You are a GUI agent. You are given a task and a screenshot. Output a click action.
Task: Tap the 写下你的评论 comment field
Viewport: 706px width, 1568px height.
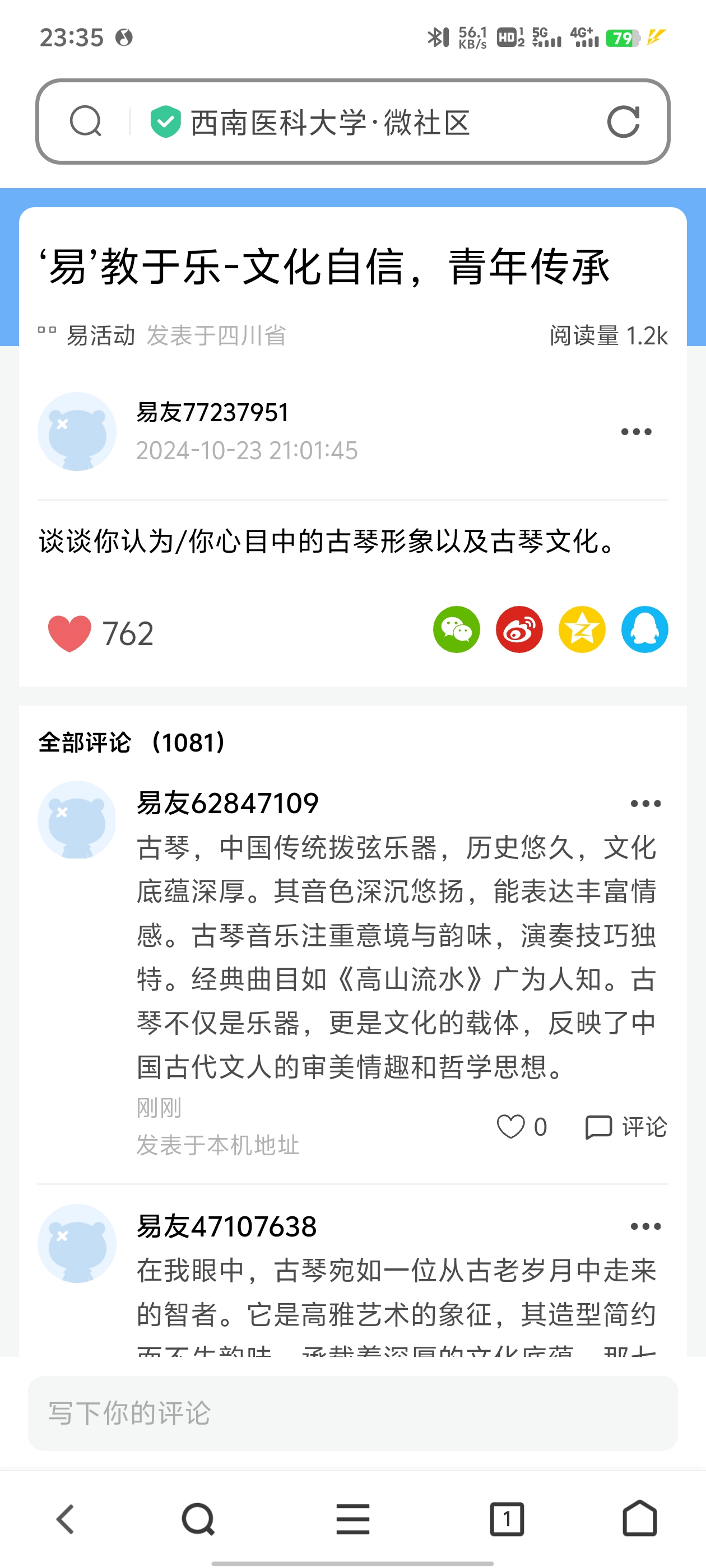coord(352,1413)
